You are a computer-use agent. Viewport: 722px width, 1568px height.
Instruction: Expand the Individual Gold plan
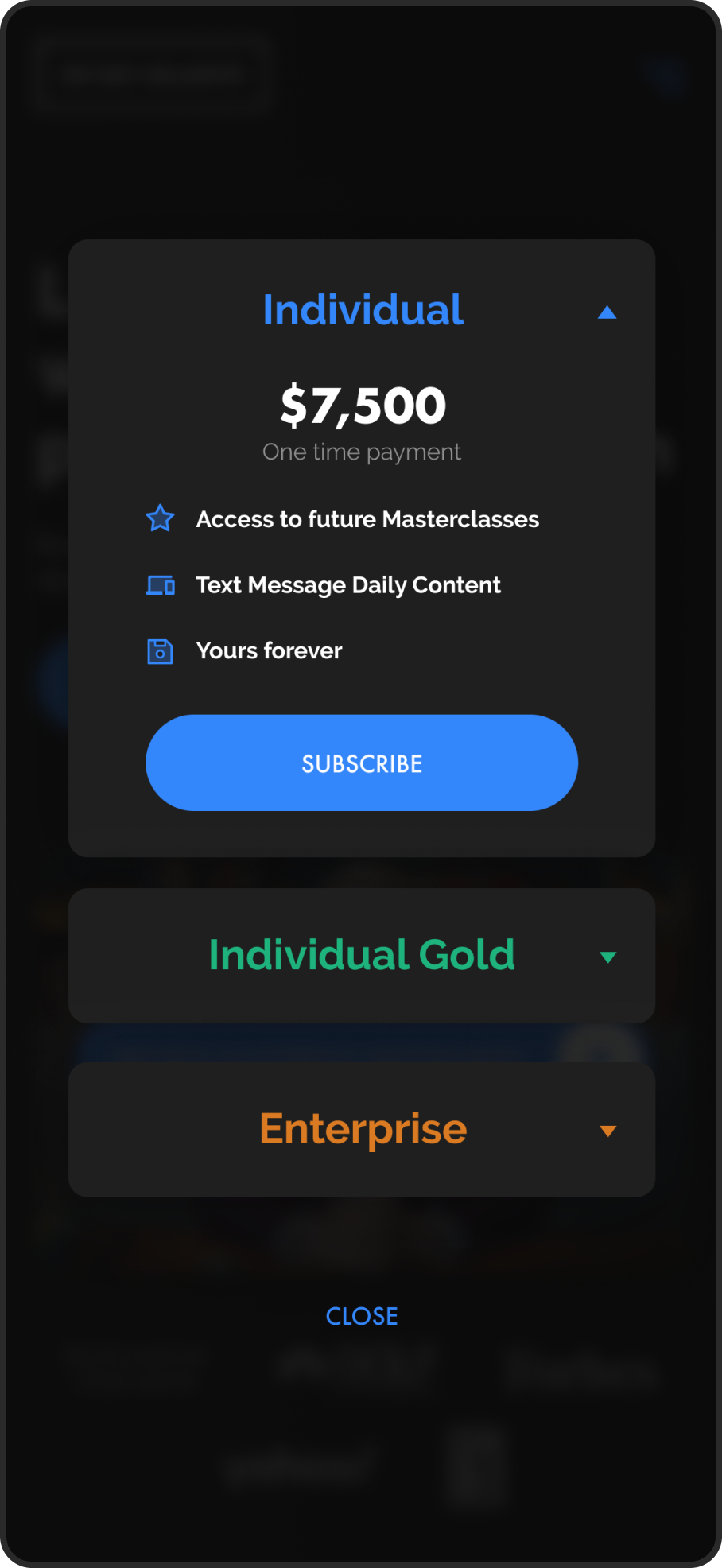[607, 957]
